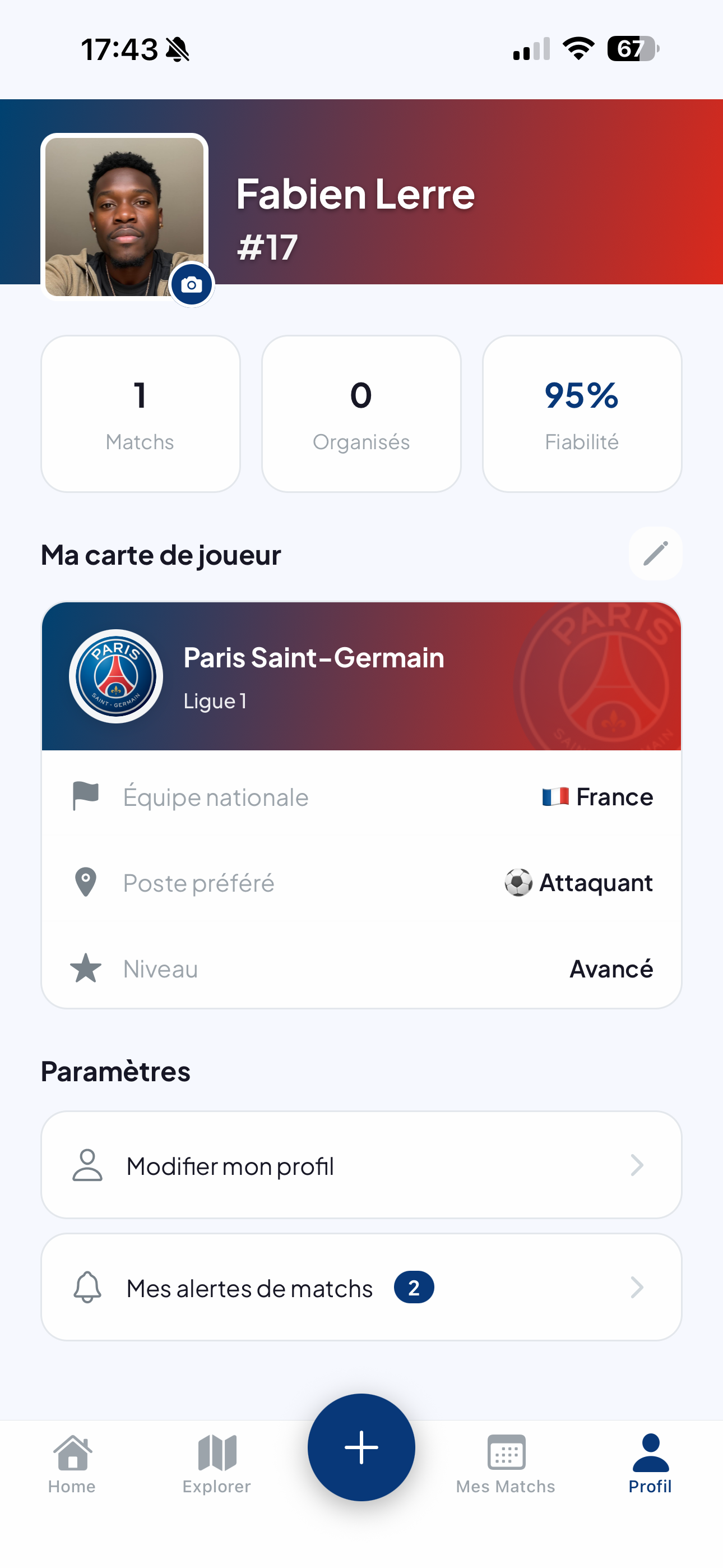Tap the soccer ball next to Attaquant
This screenshot has height=1568, width=723.
tap(518, 883)
